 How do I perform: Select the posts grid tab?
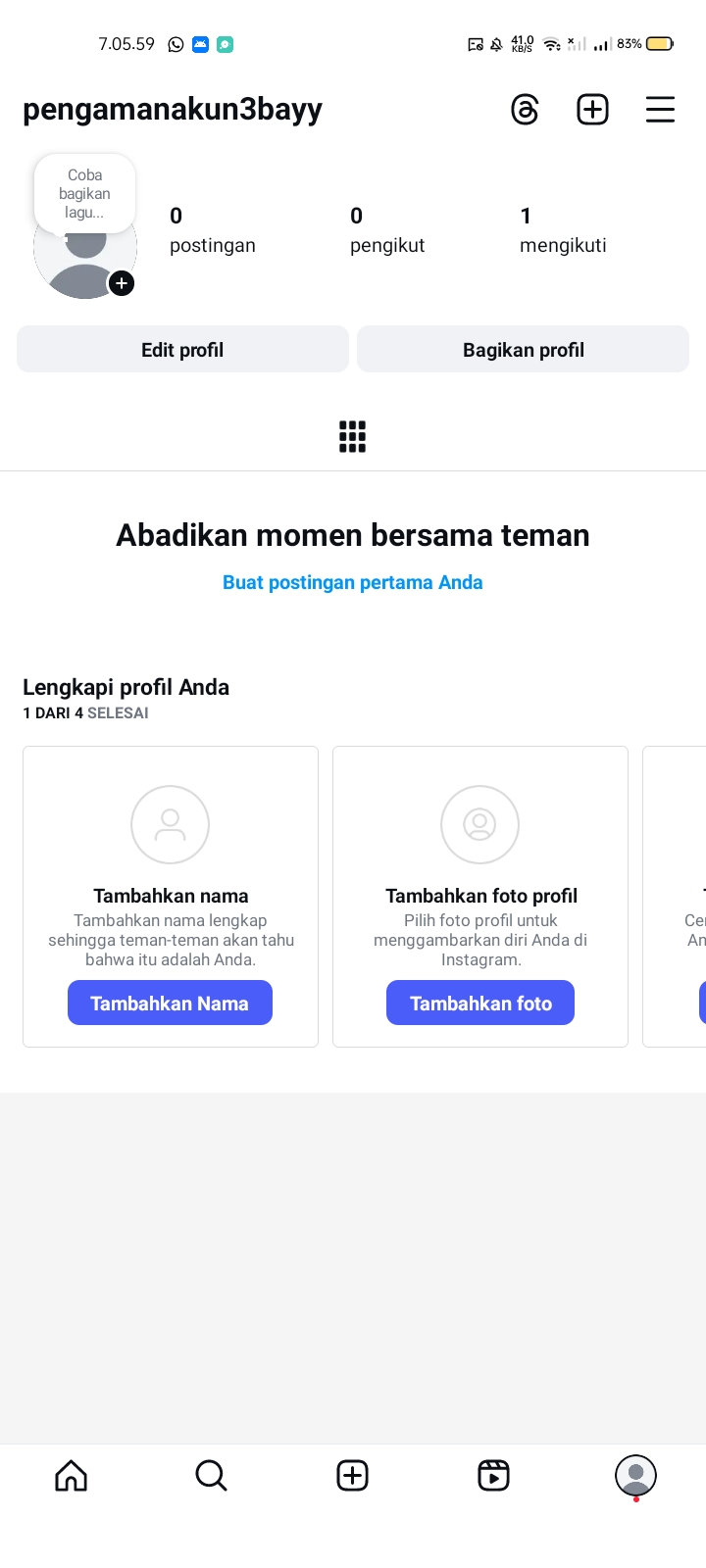point(352,436)
